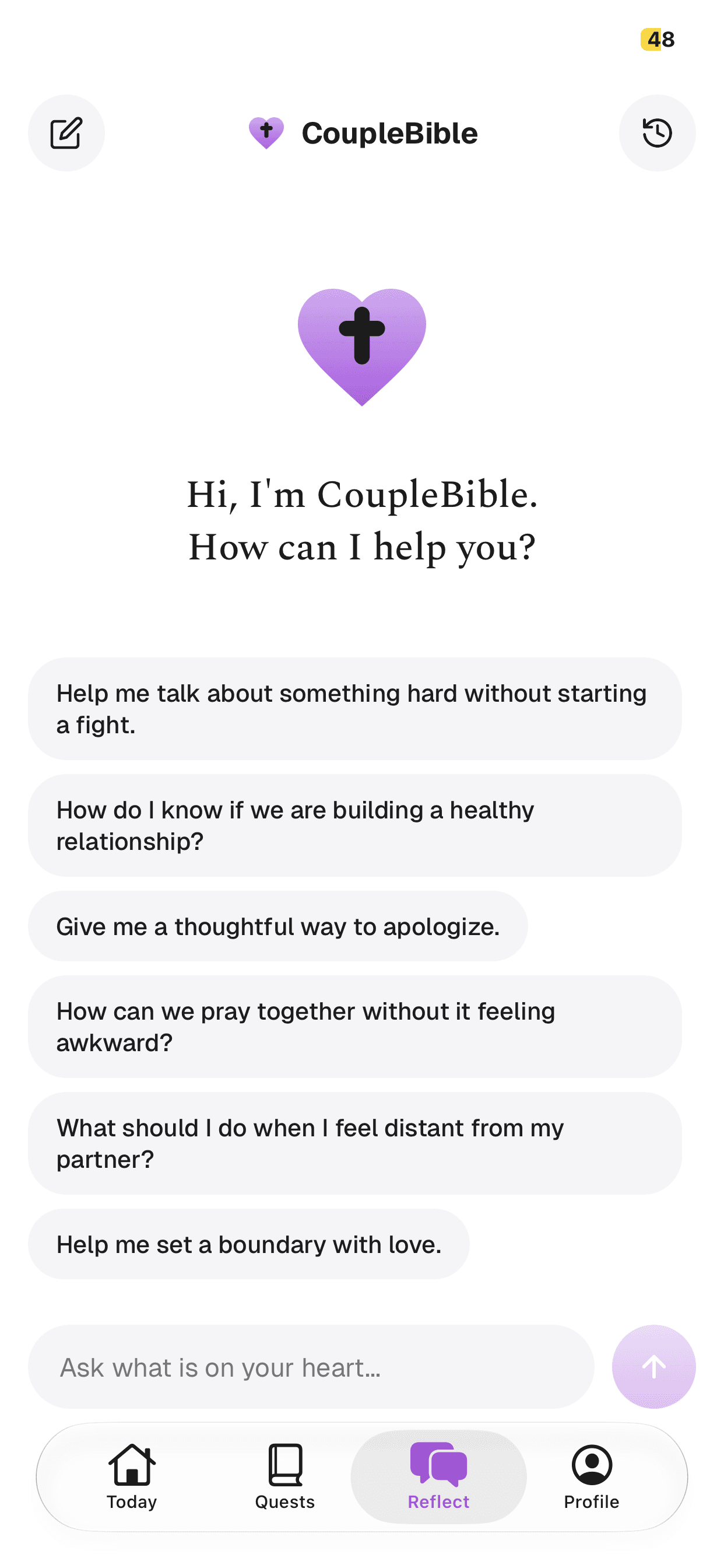Image resolution: width=724 pixels, height=1568 pixels.
Task: Focus the Ask what is on your heart field
Action: coord(311,1367)
